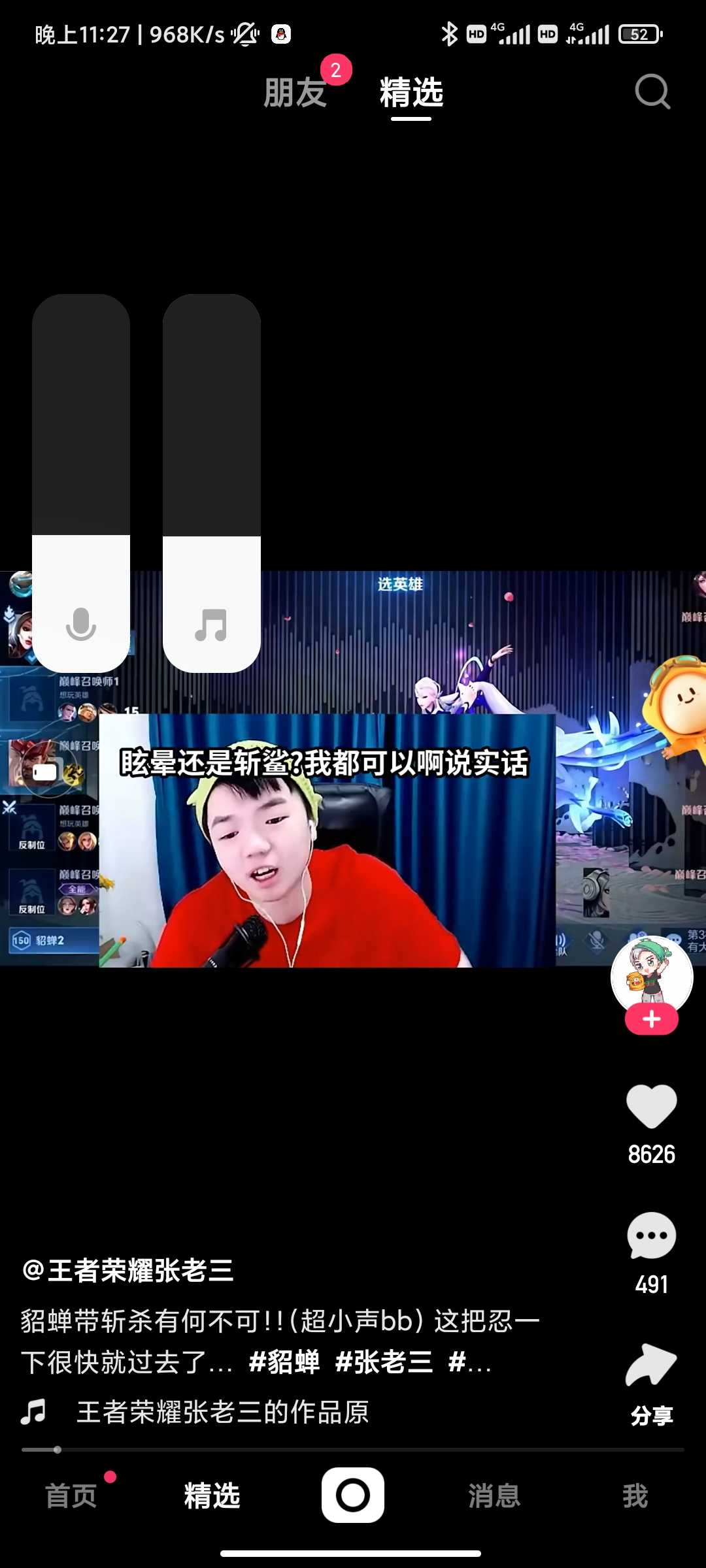Switch to the 我 tab
The width and height of the screenshot is (706, 1568).
click(635, 1495)
